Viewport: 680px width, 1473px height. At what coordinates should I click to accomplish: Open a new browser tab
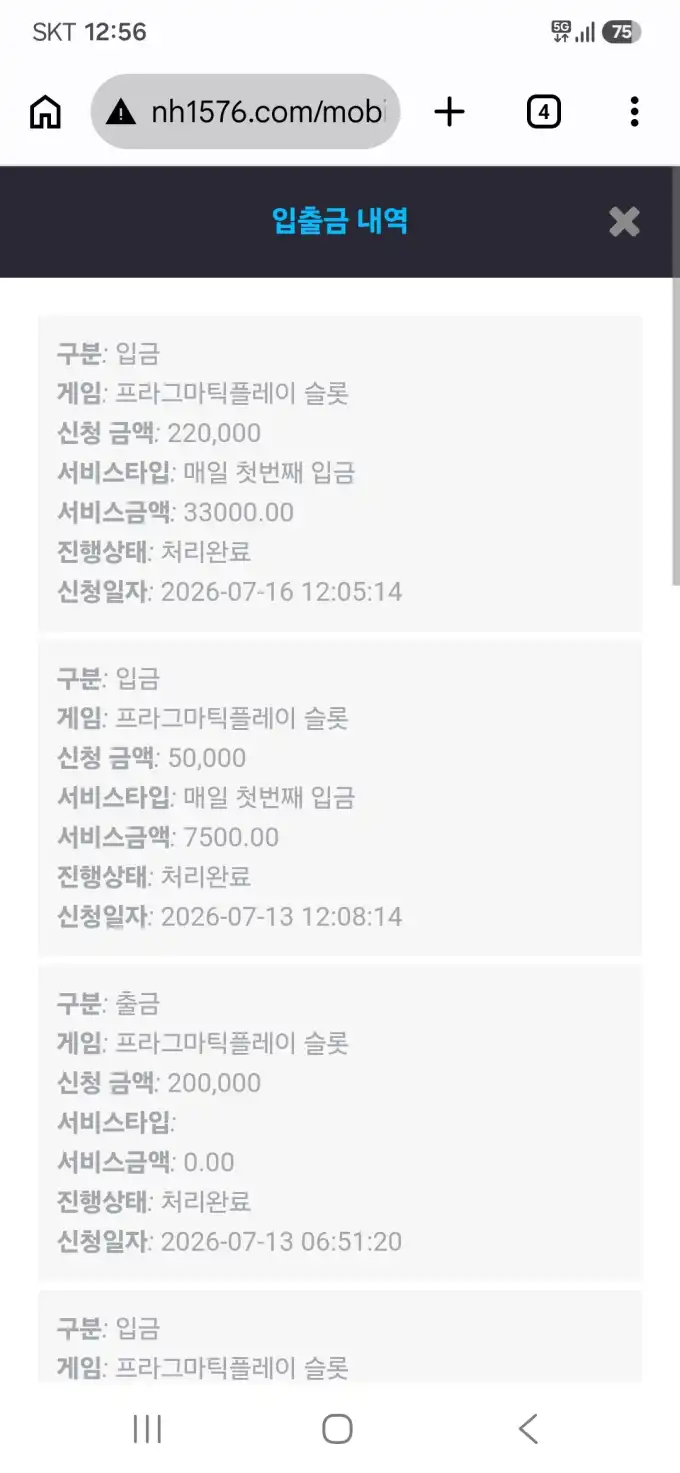coord(450,112)
